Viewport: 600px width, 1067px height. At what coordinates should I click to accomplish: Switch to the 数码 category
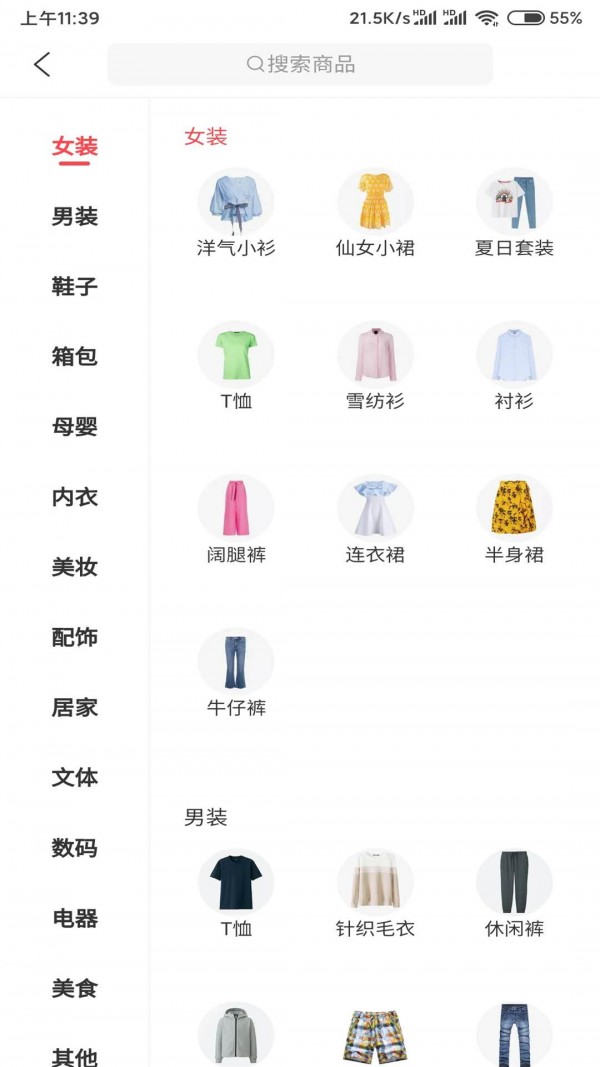click(x=75, y=848)
